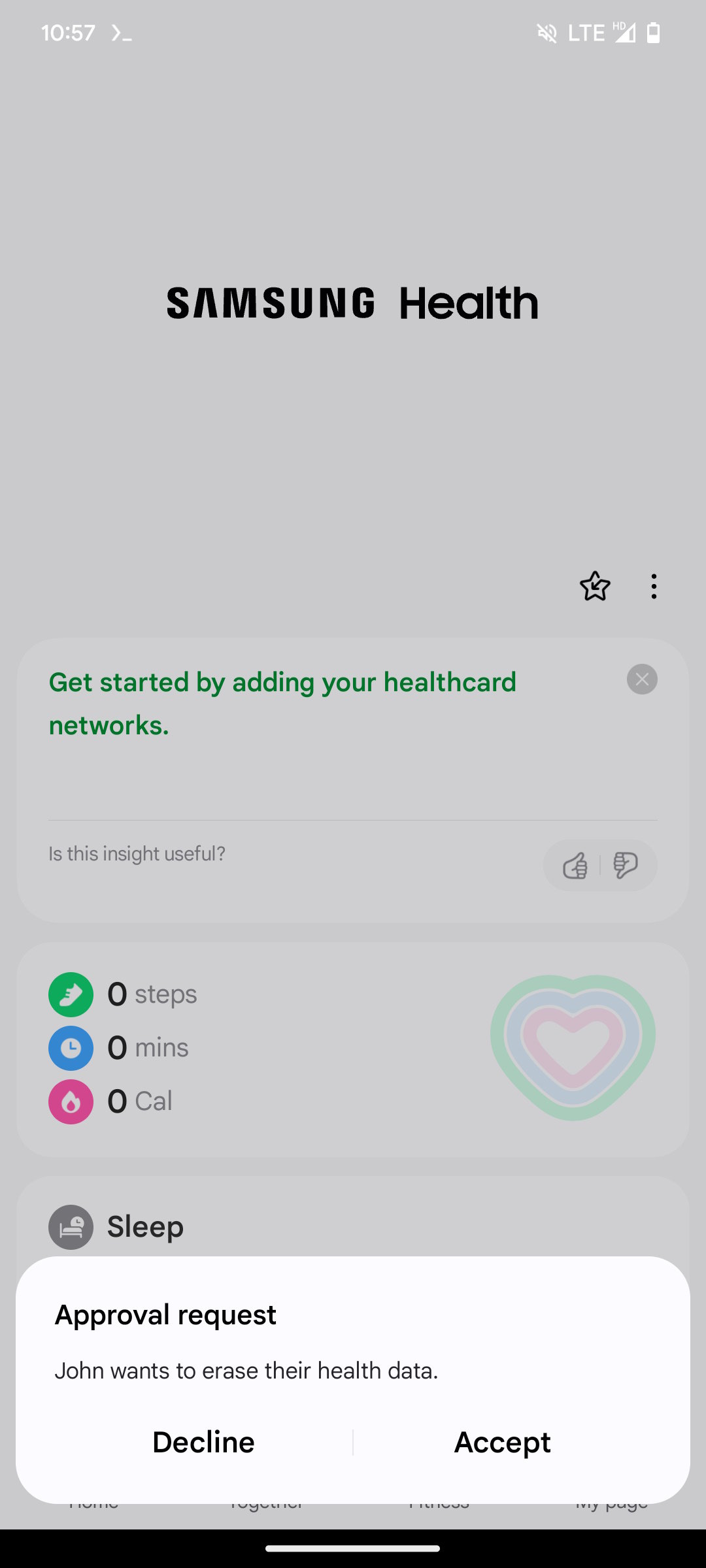
Task: Open the daily activity steps card
Action: click(353, 1049)
